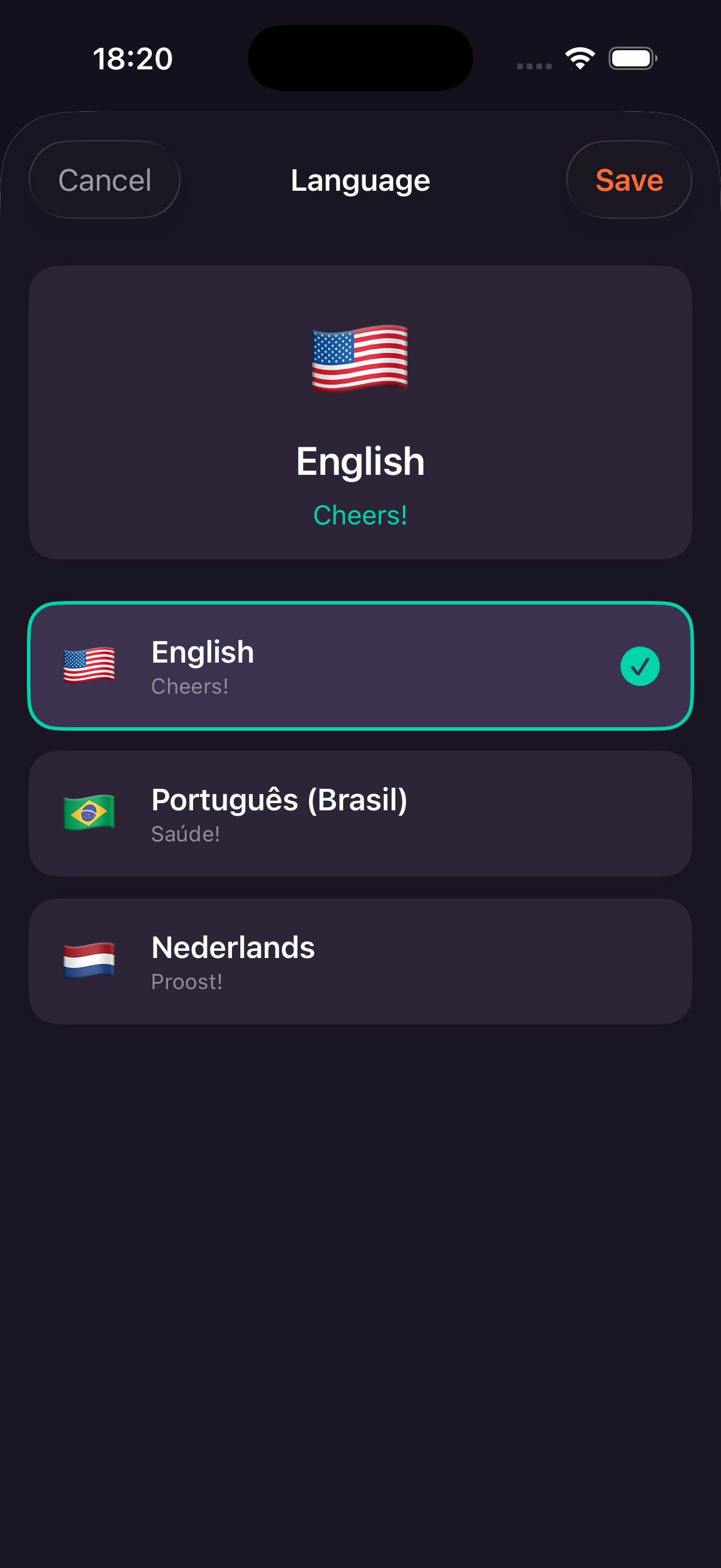Cancel the language selection

[104, 179]
